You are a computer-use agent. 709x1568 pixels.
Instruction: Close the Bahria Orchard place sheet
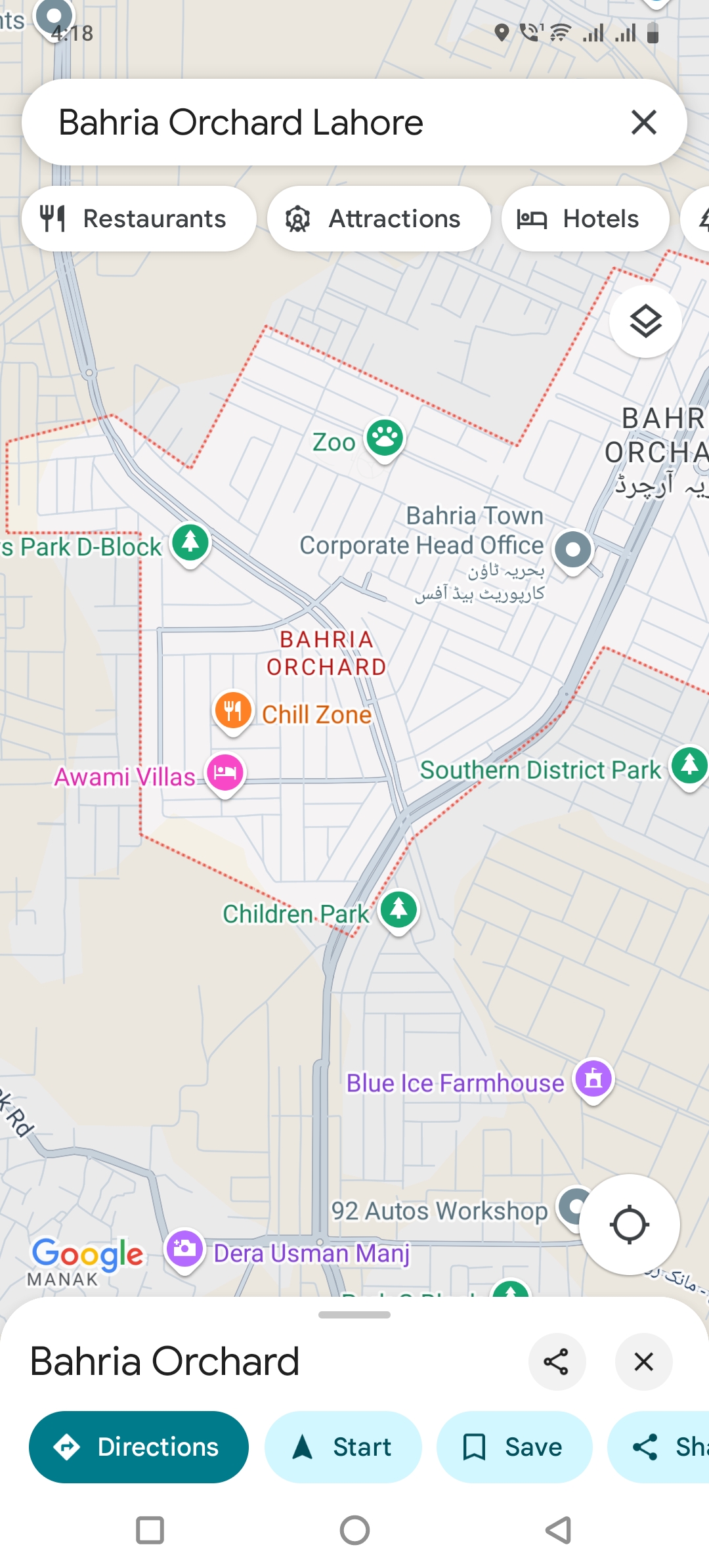click(643, 1361)
